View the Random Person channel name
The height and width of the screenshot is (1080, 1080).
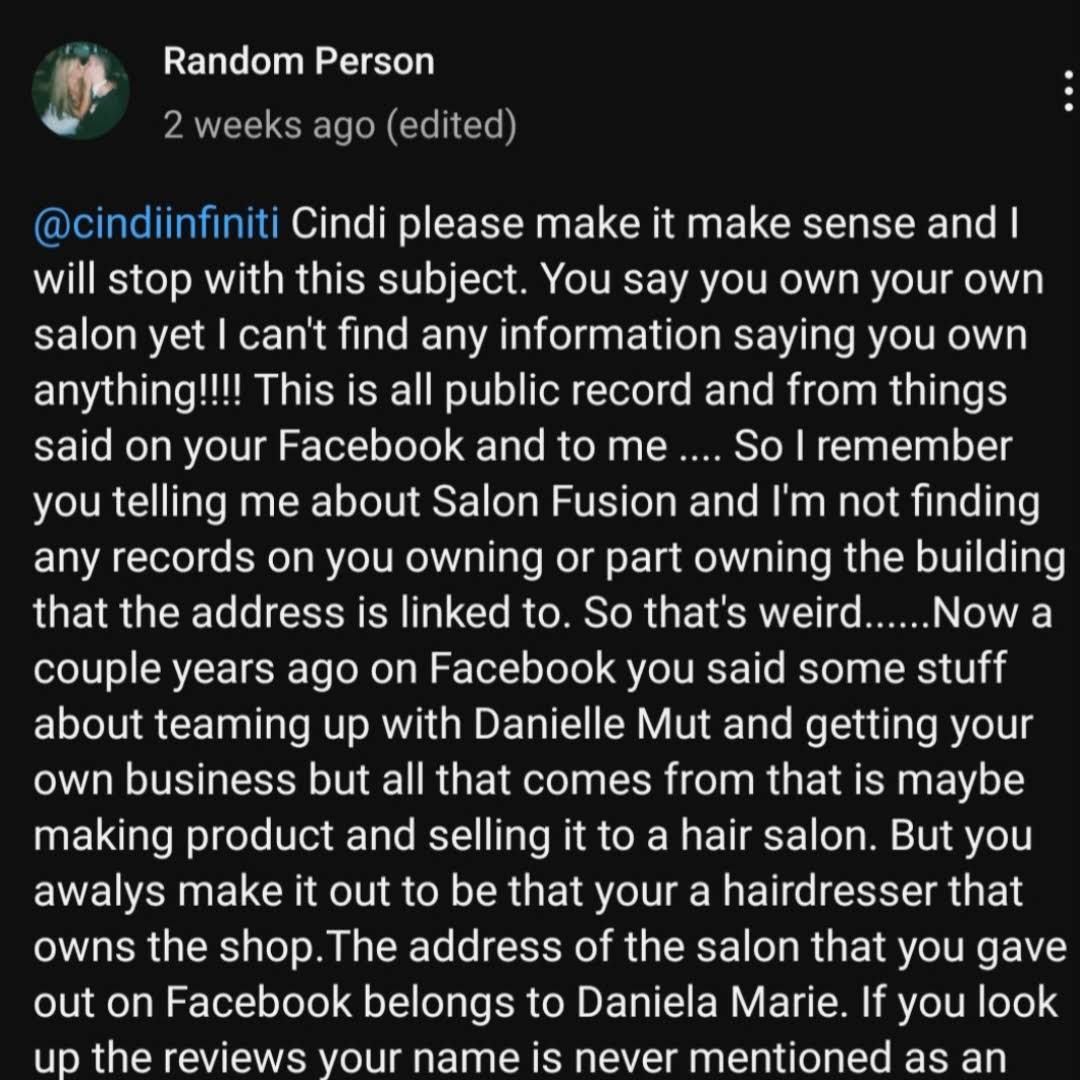pos(298,62)
